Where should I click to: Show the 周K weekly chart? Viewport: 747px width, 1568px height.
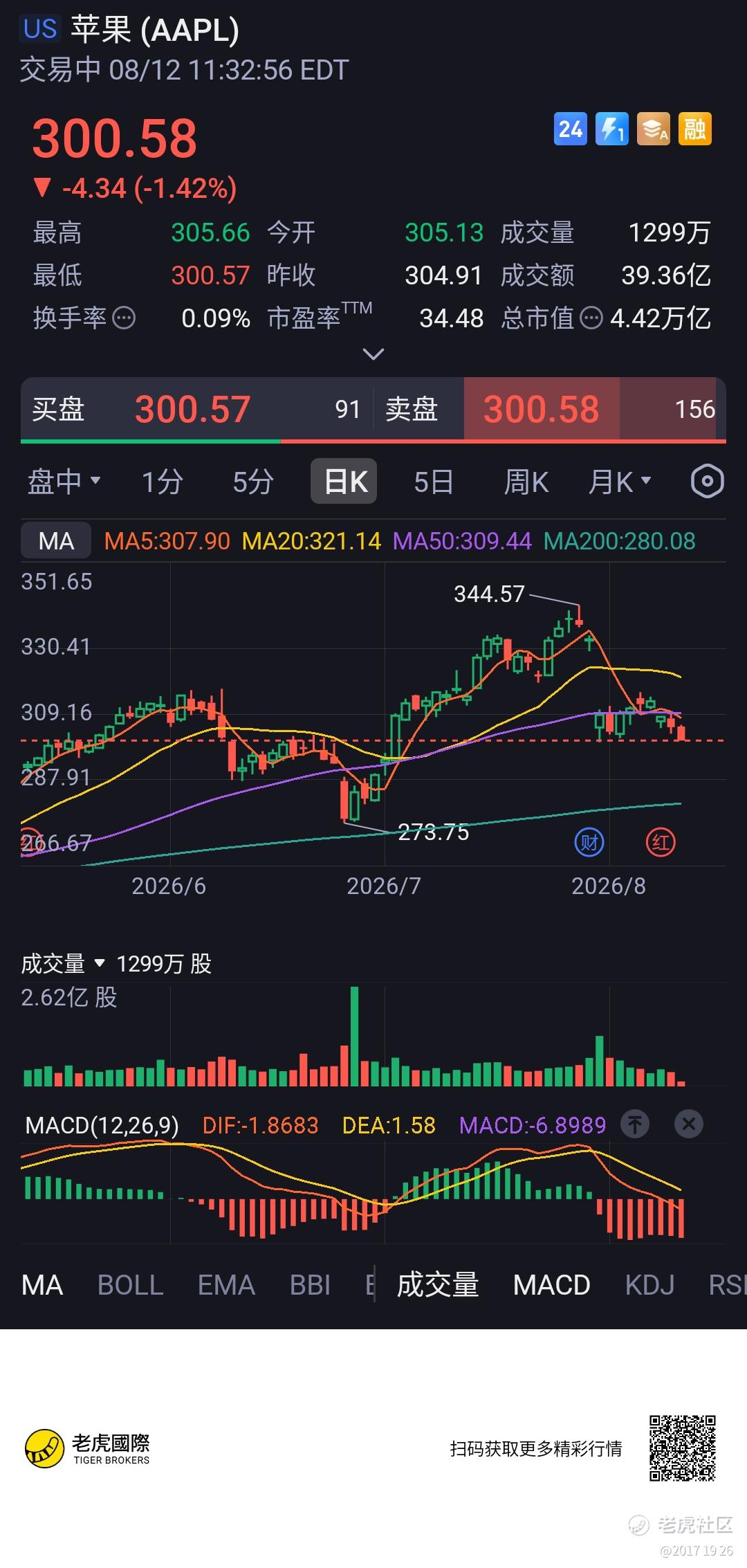526,482
